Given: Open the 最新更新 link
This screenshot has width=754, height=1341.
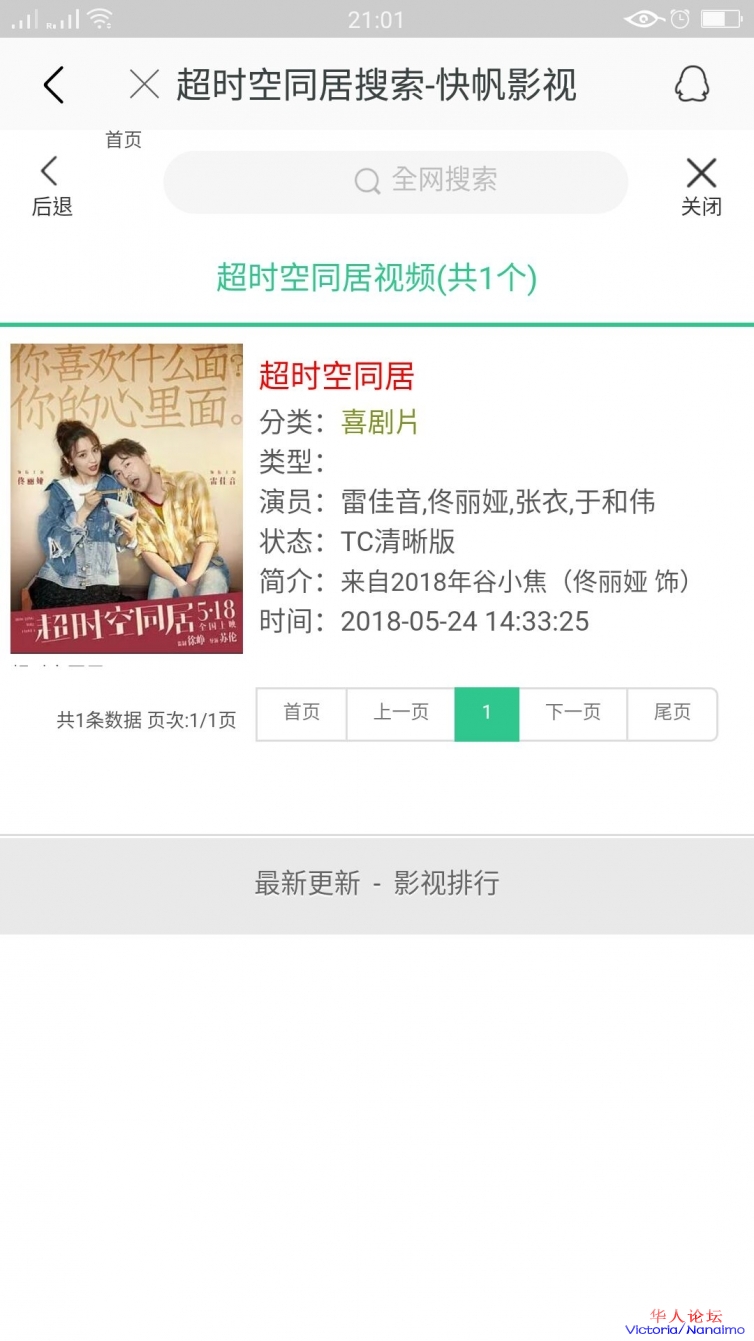Looking at the screenshot, I should coord(307,883).
